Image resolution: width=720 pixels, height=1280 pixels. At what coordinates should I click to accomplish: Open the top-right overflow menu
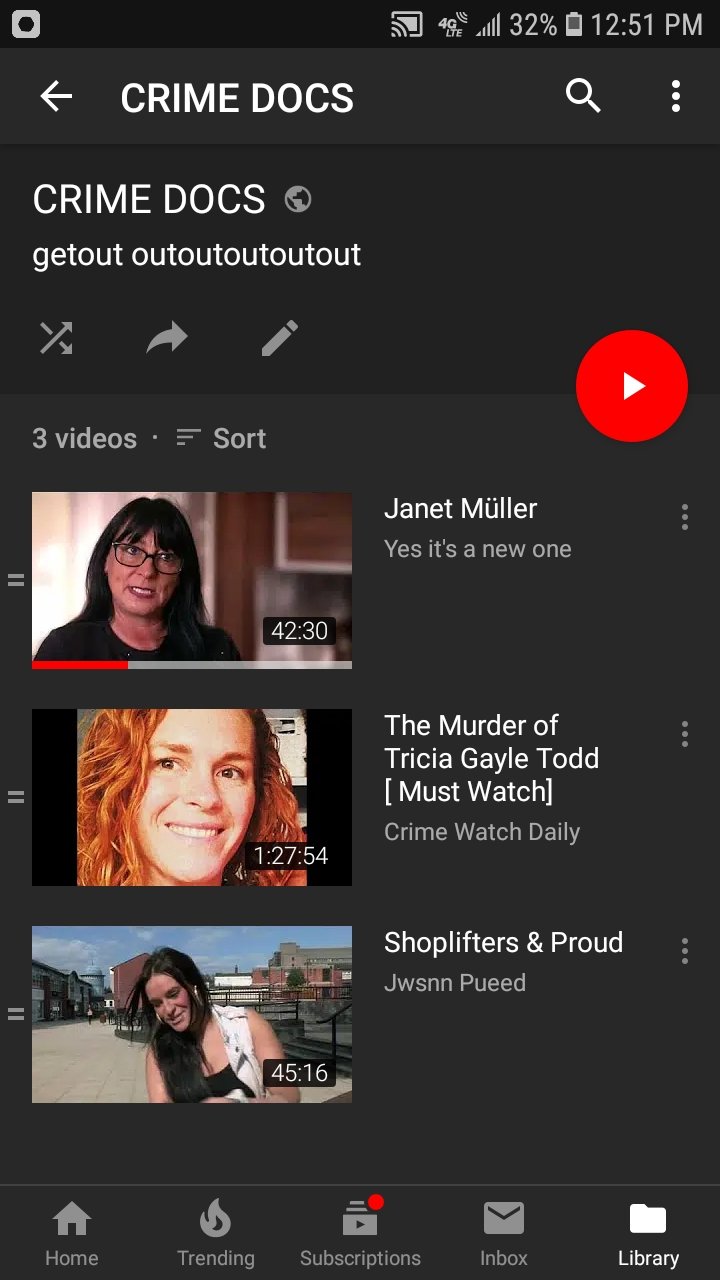[x=676, y=97]
